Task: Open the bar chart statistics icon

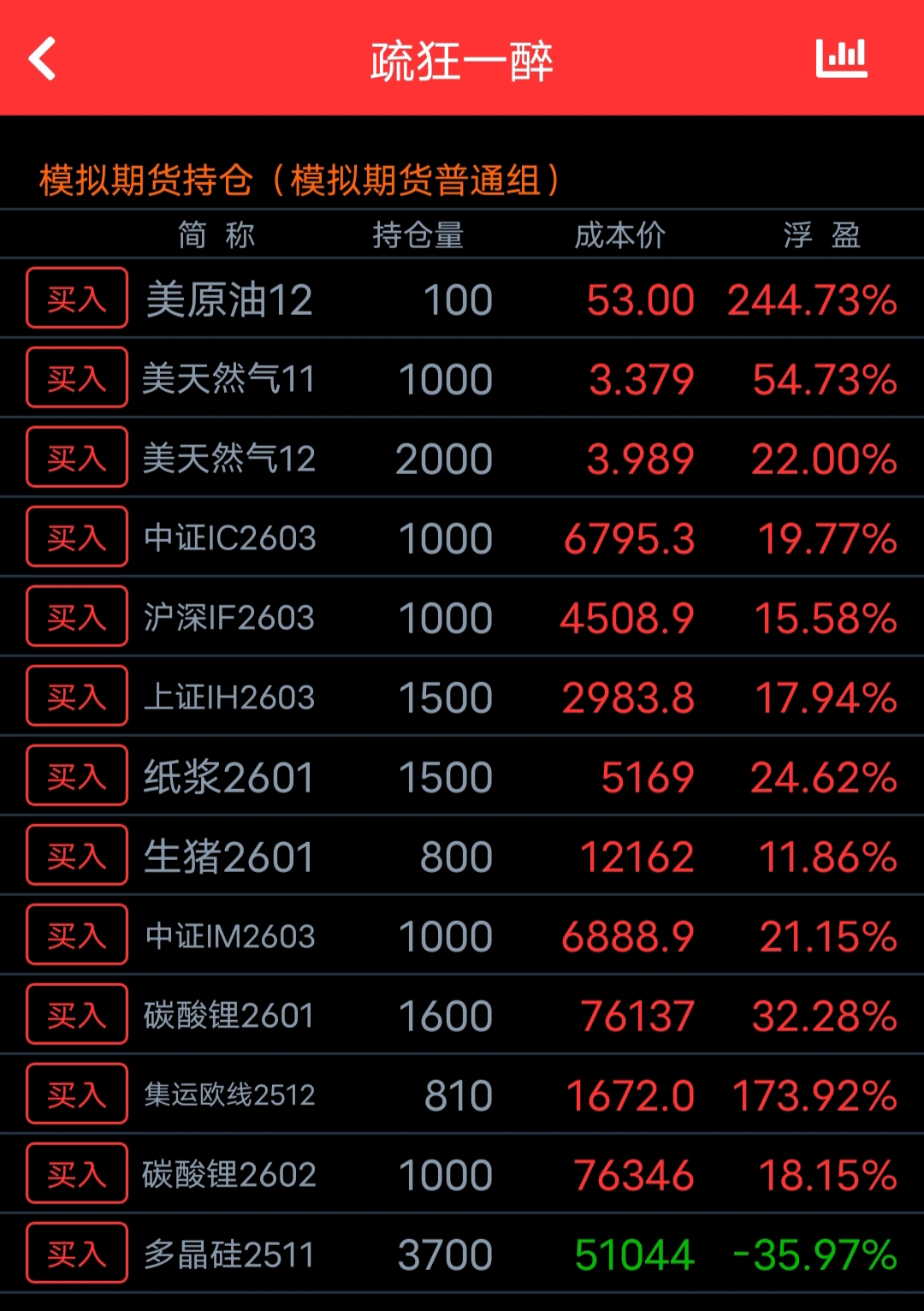Action: point(841,59)
